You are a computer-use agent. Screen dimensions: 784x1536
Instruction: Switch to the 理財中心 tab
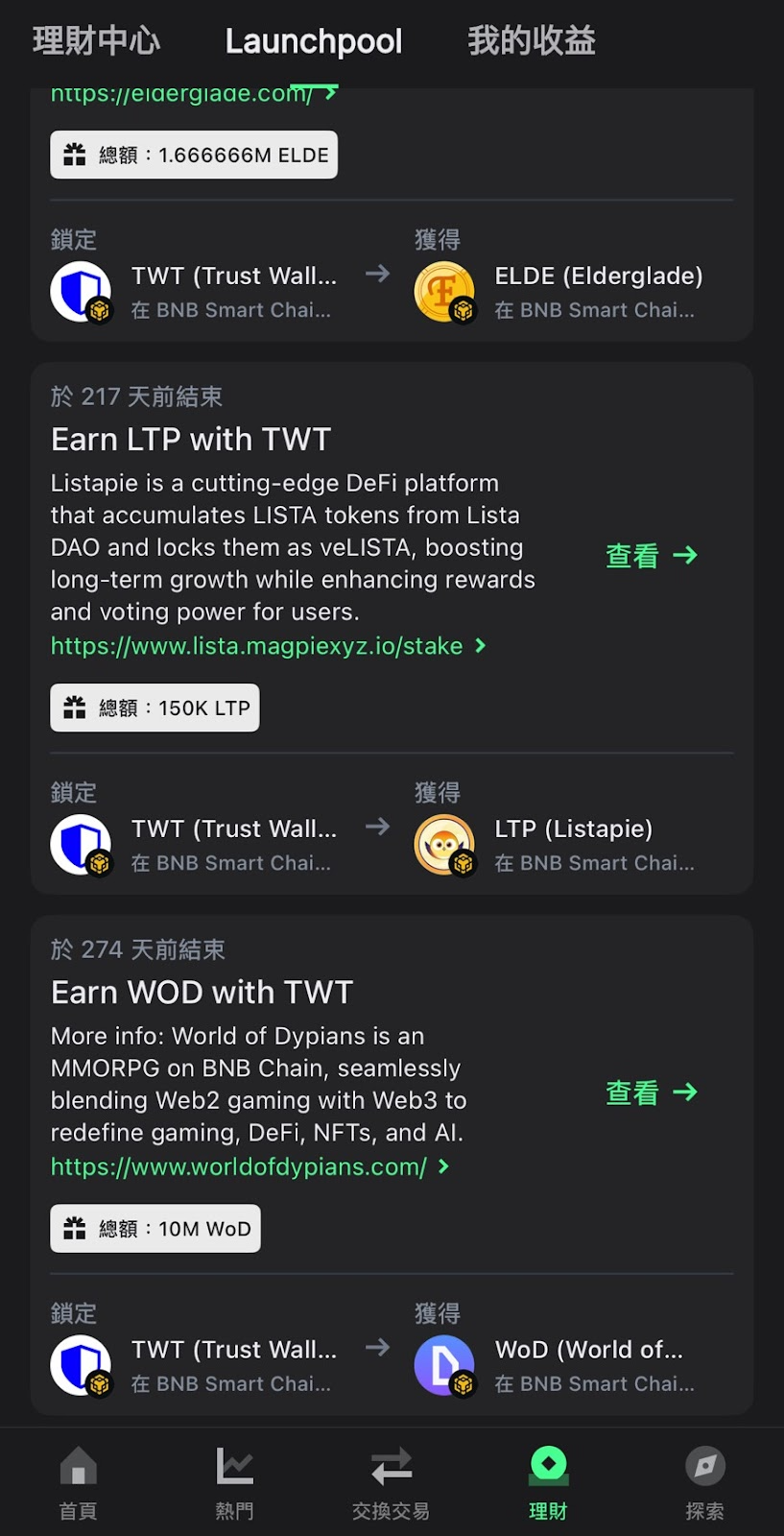96,41
